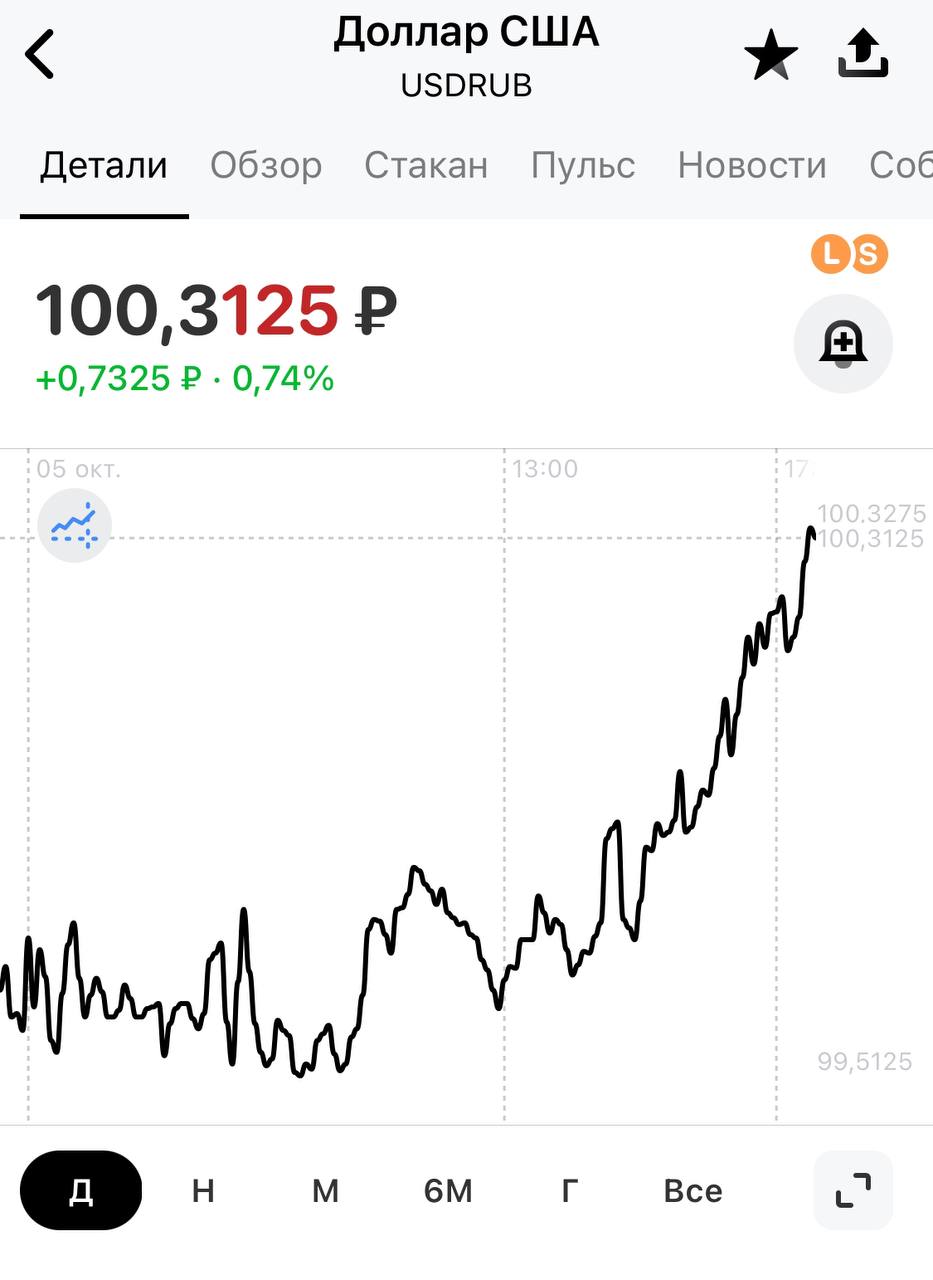Image resolution: width=933 pixels, height=1280 pixels.
Task: Share the USDRUB instrument
Action: (863, 55)
